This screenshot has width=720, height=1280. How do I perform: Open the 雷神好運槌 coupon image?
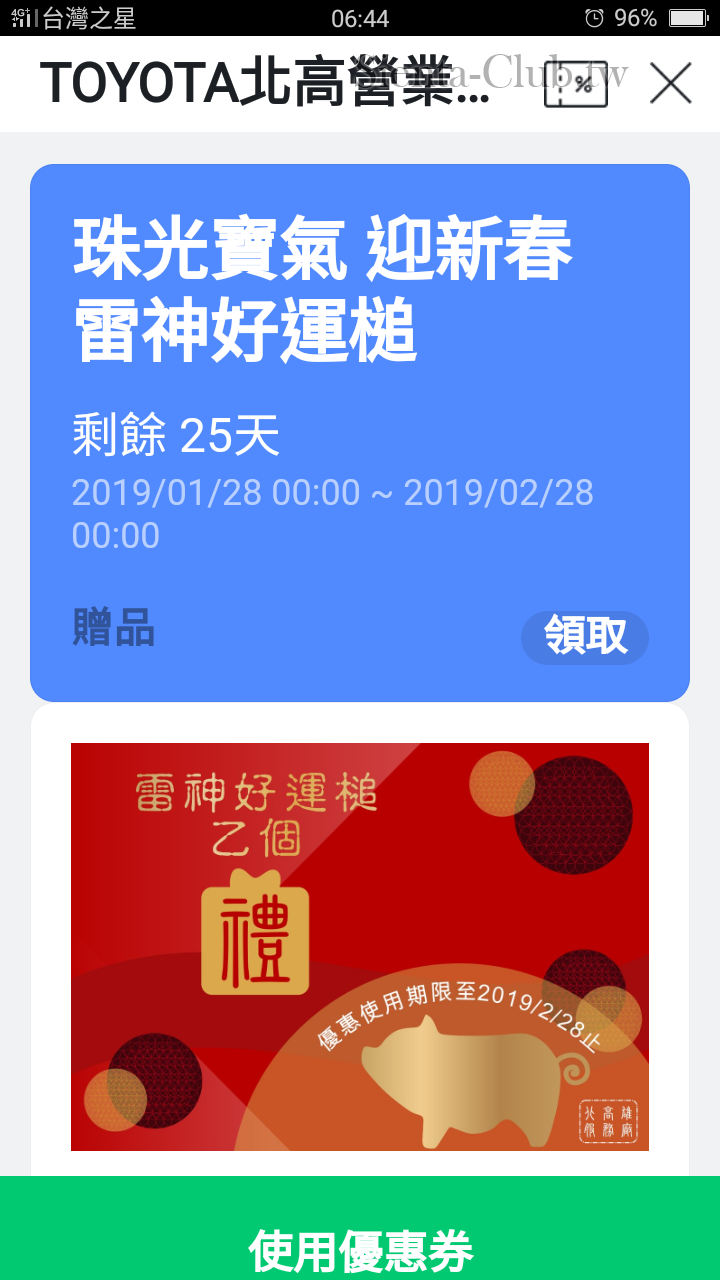point(360,945)
